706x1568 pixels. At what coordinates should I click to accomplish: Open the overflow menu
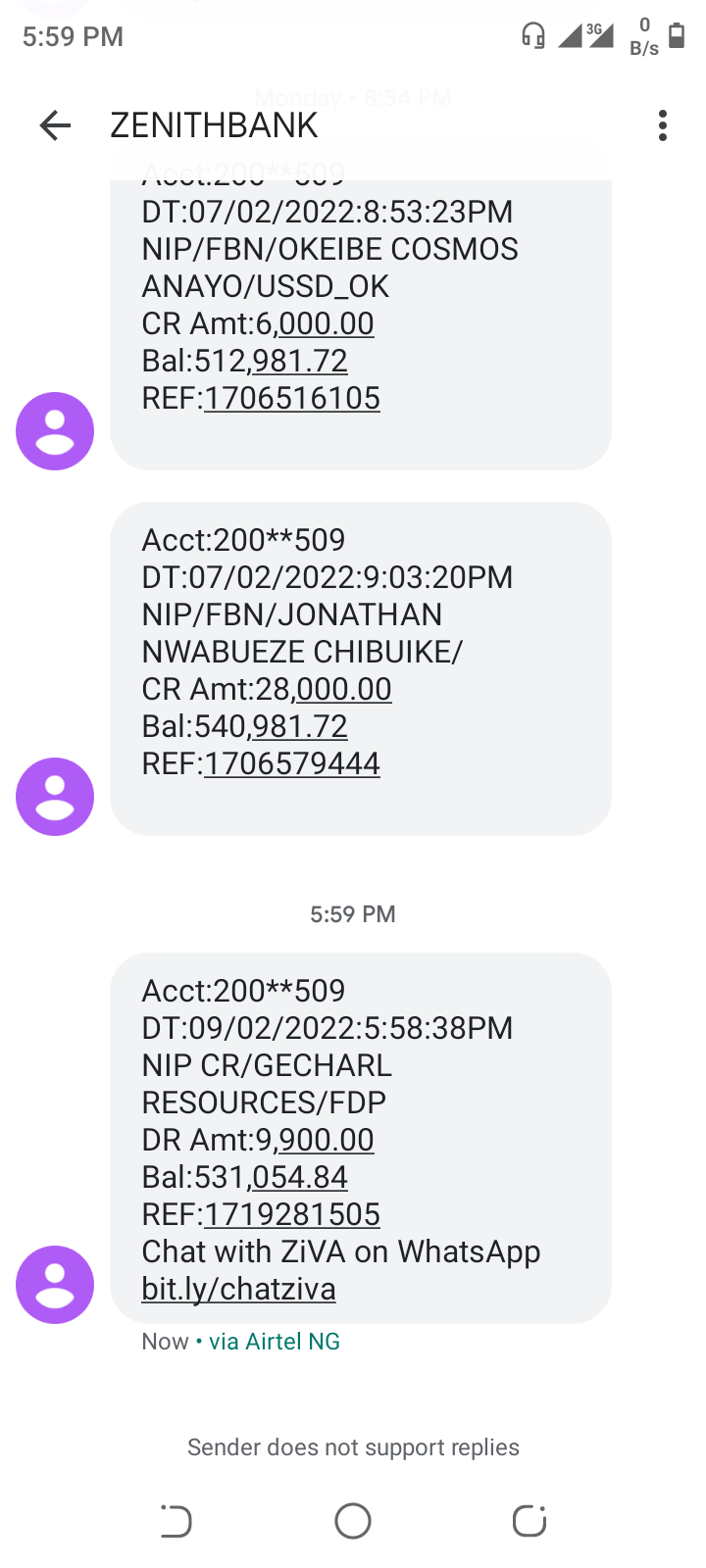click(x=663, y=125)
